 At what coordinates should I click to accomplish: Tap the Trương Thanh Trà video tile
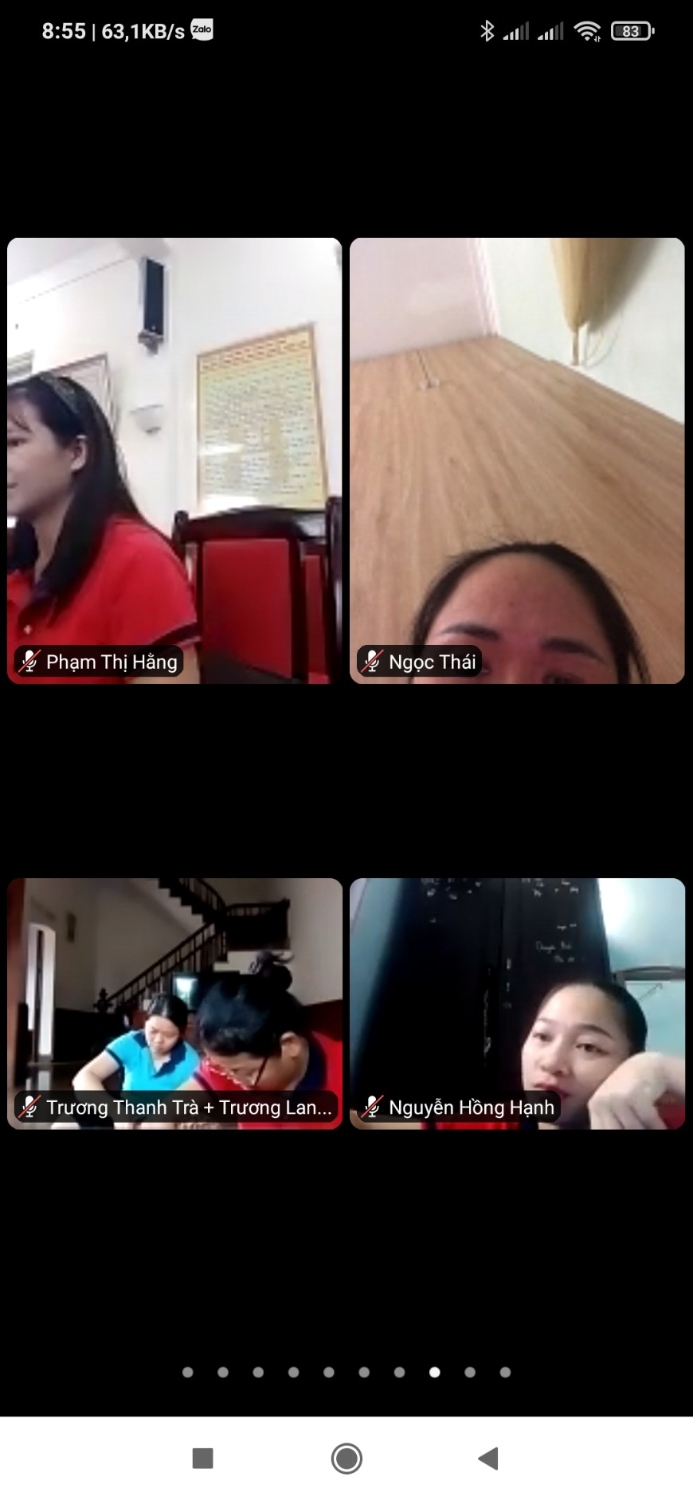tap(174, 1003)
